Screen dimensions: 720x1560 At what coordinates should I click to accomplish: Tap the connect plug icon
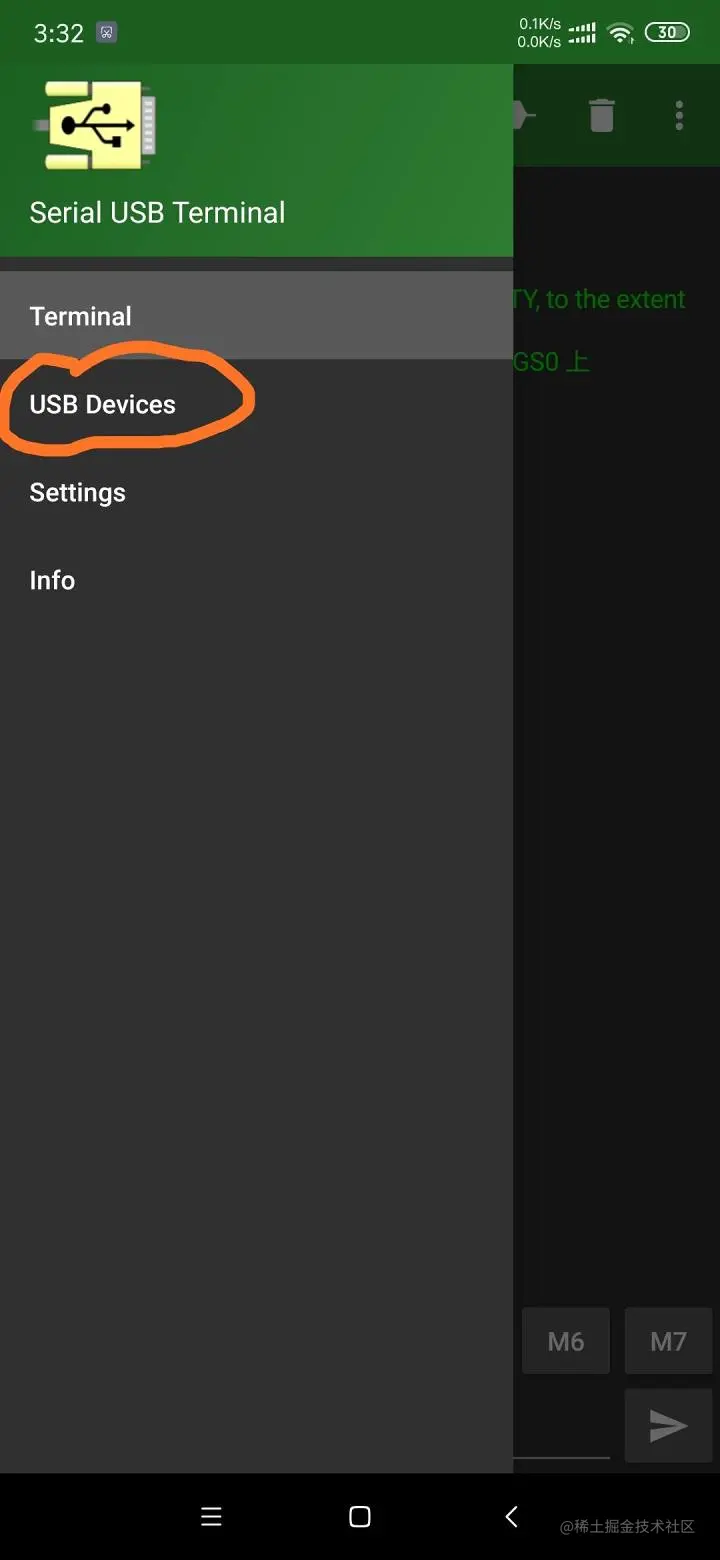click(525, 115)
